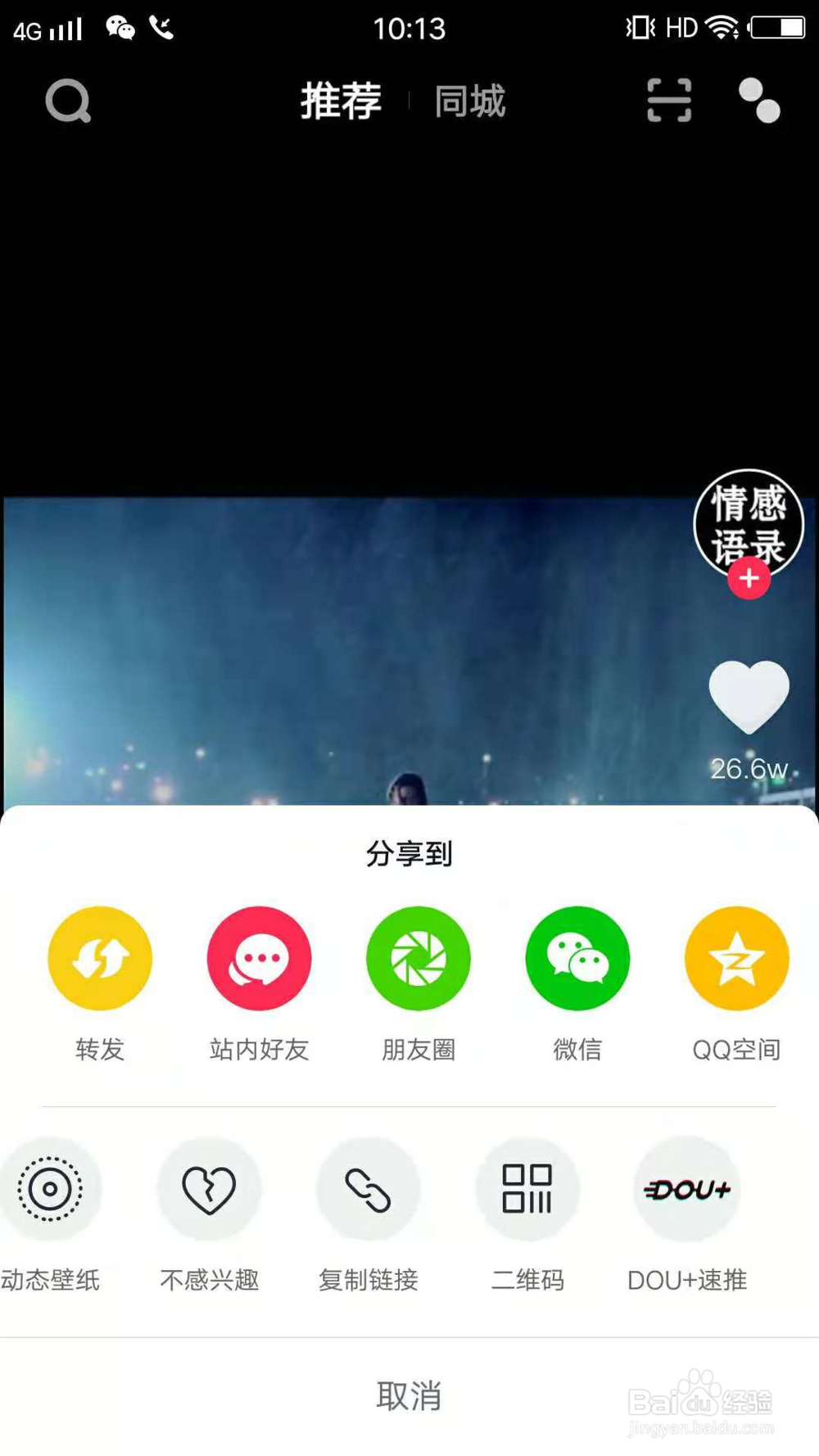Tap the broken-heart 不感兴趣 icon
This screenshot has width=819, height=1456.
click(x=209, y=1187)
